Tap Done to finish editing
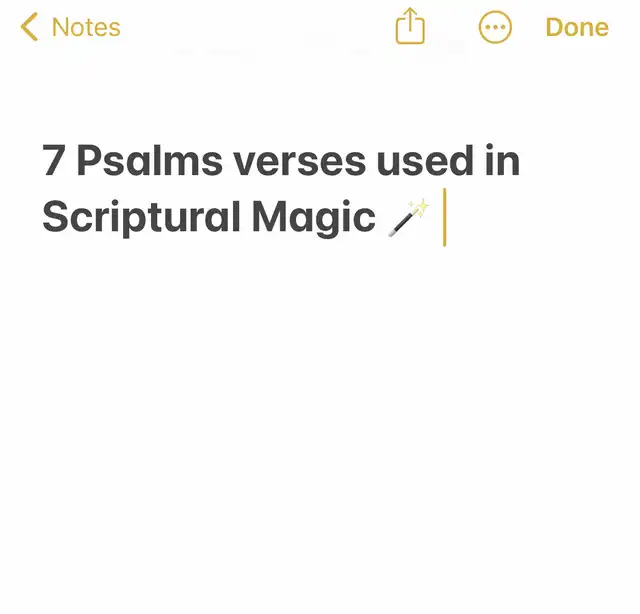This screenshot has width=640, height=614. pyautogui.click(x=577, y=27)
